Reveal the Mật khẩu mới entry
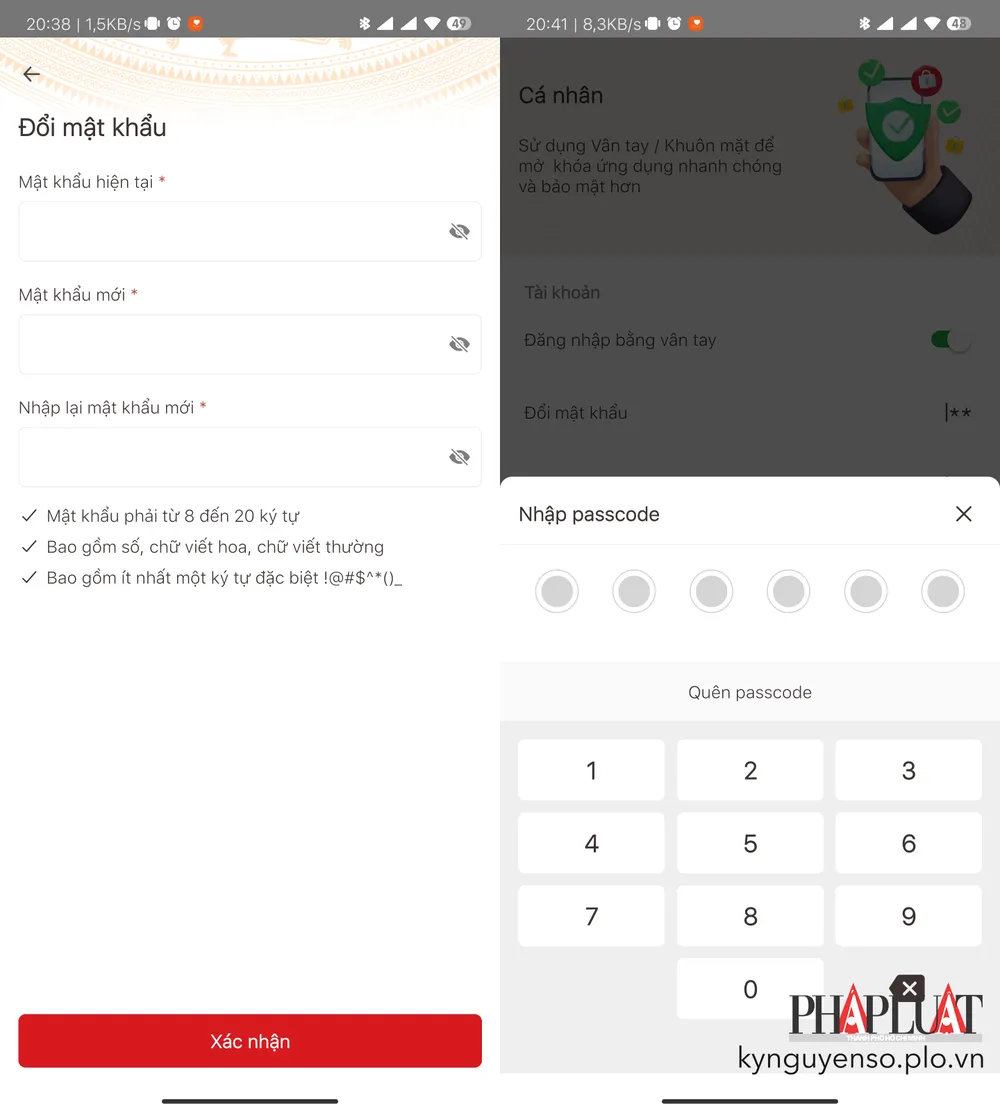The image size is (1000, 1111). coord(459,345)
